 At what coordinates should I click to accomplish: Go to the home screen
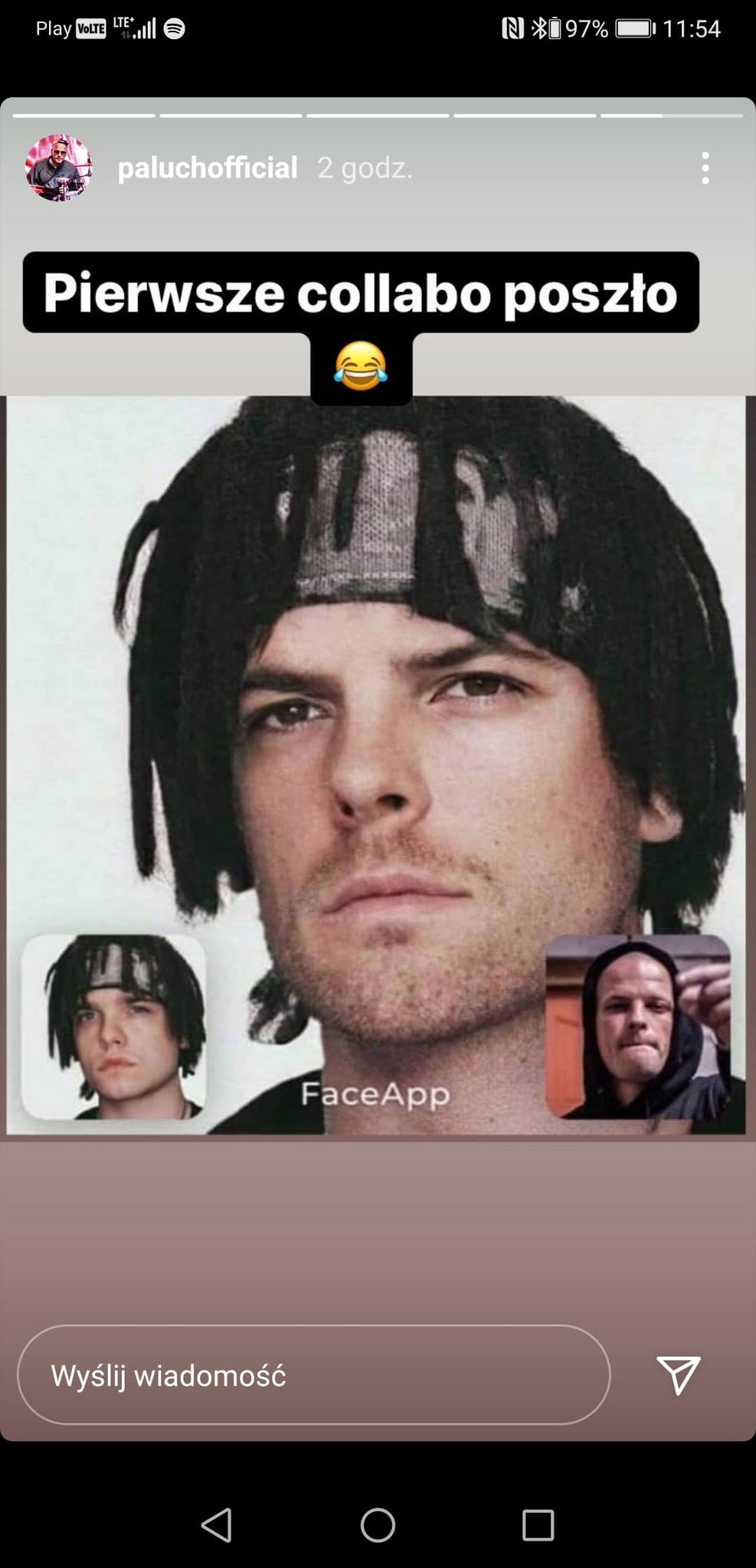click(x=378, y=1525)
